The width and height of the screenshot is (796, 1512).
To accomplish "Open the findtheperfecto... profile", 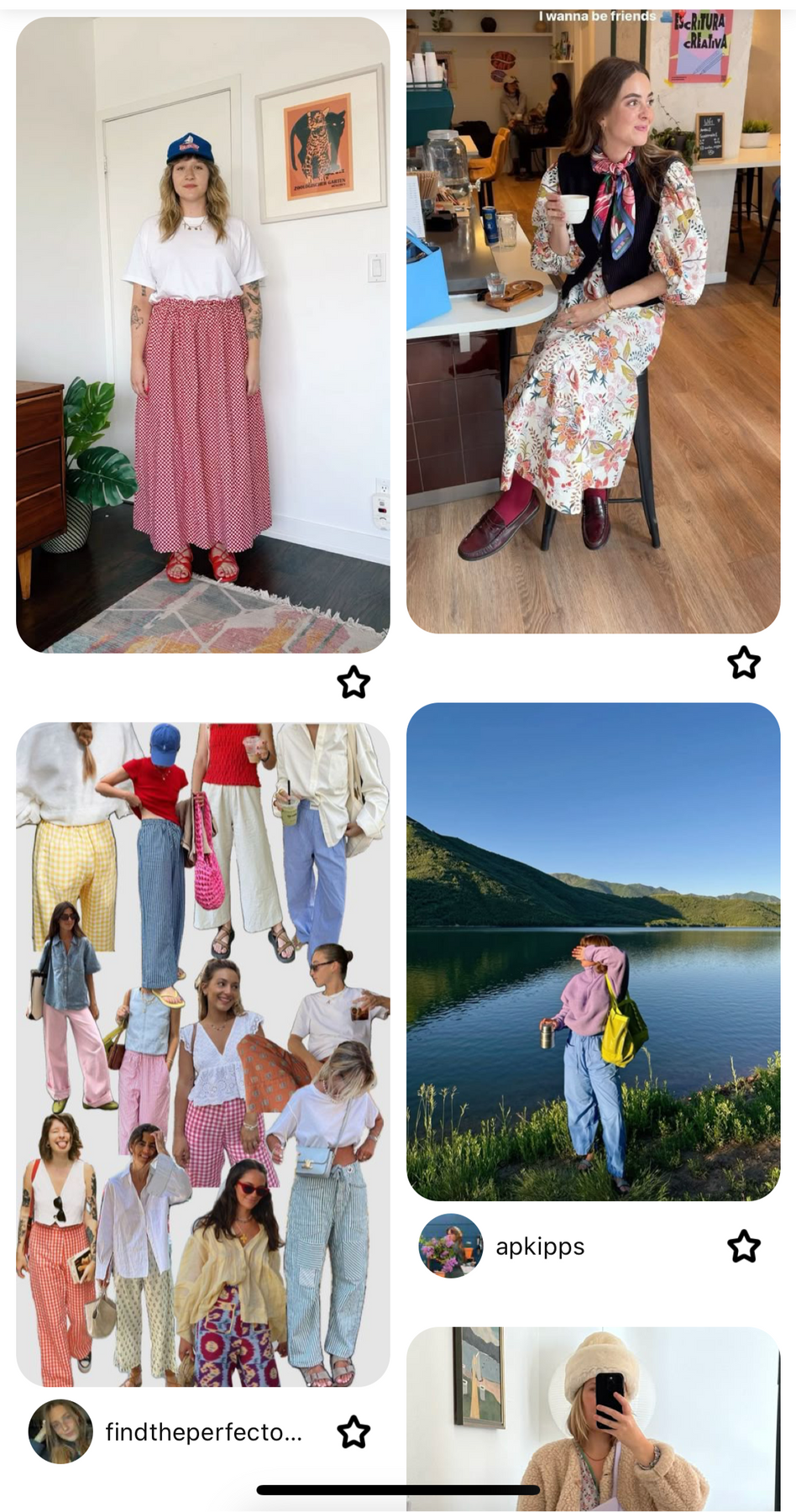I will click(165, 1432).
